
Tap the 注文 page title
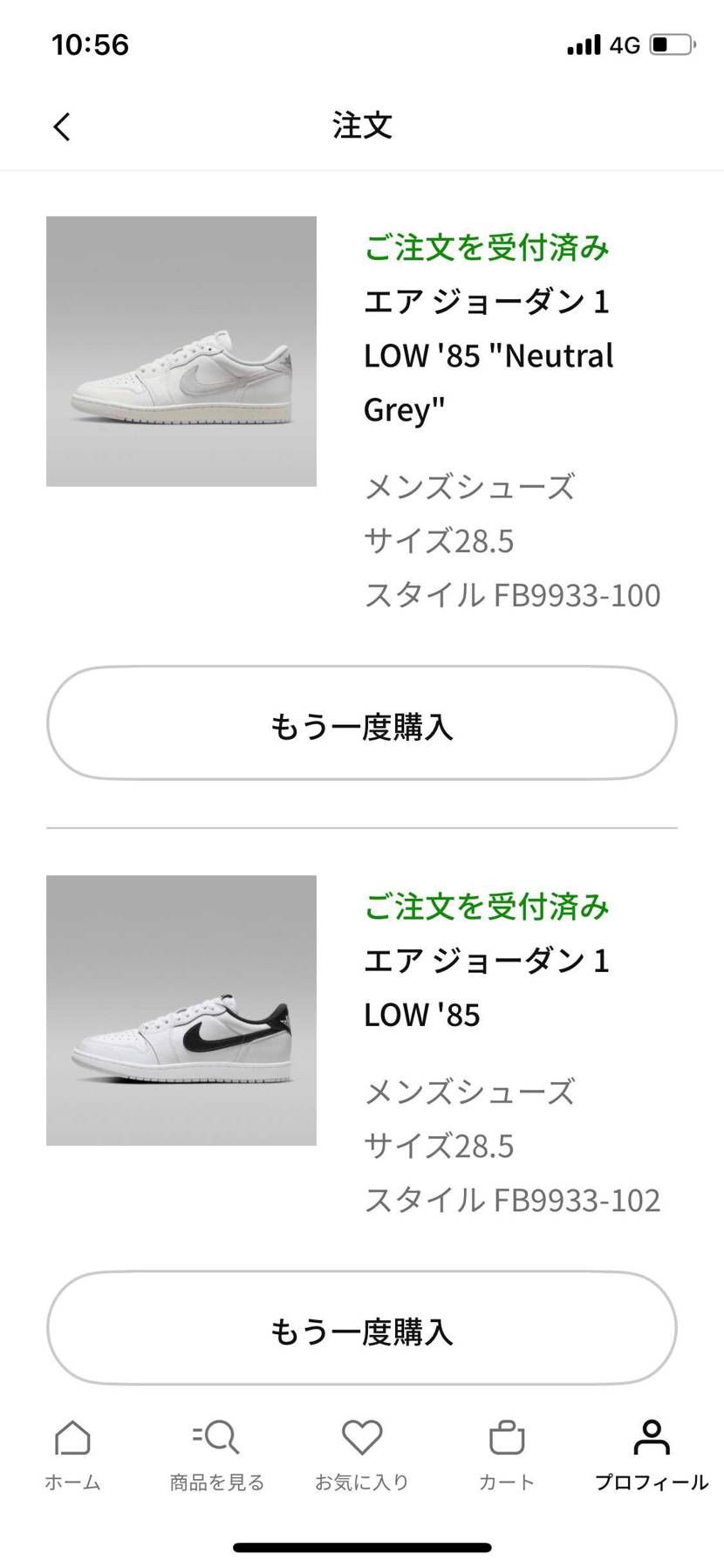click(x=362, y=125)
